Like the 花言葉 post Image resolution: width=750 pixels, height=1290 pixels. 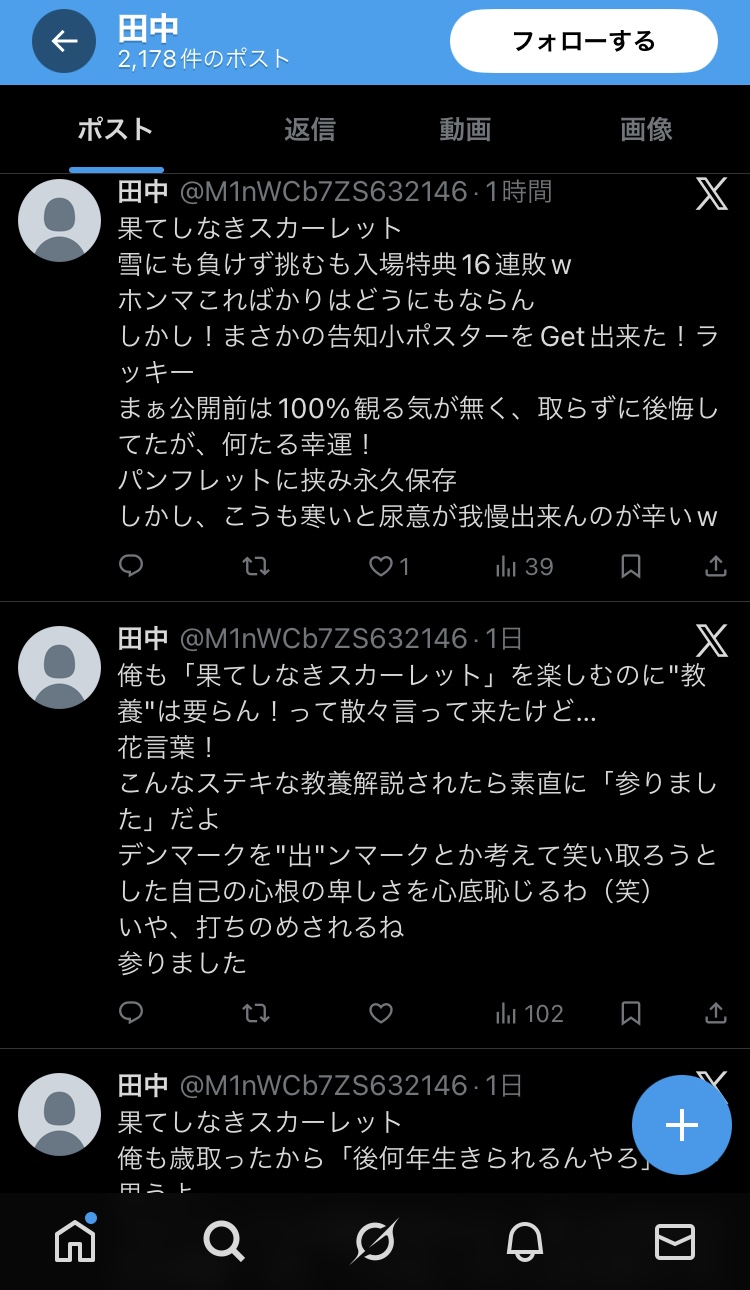[x=381, y=1014]
